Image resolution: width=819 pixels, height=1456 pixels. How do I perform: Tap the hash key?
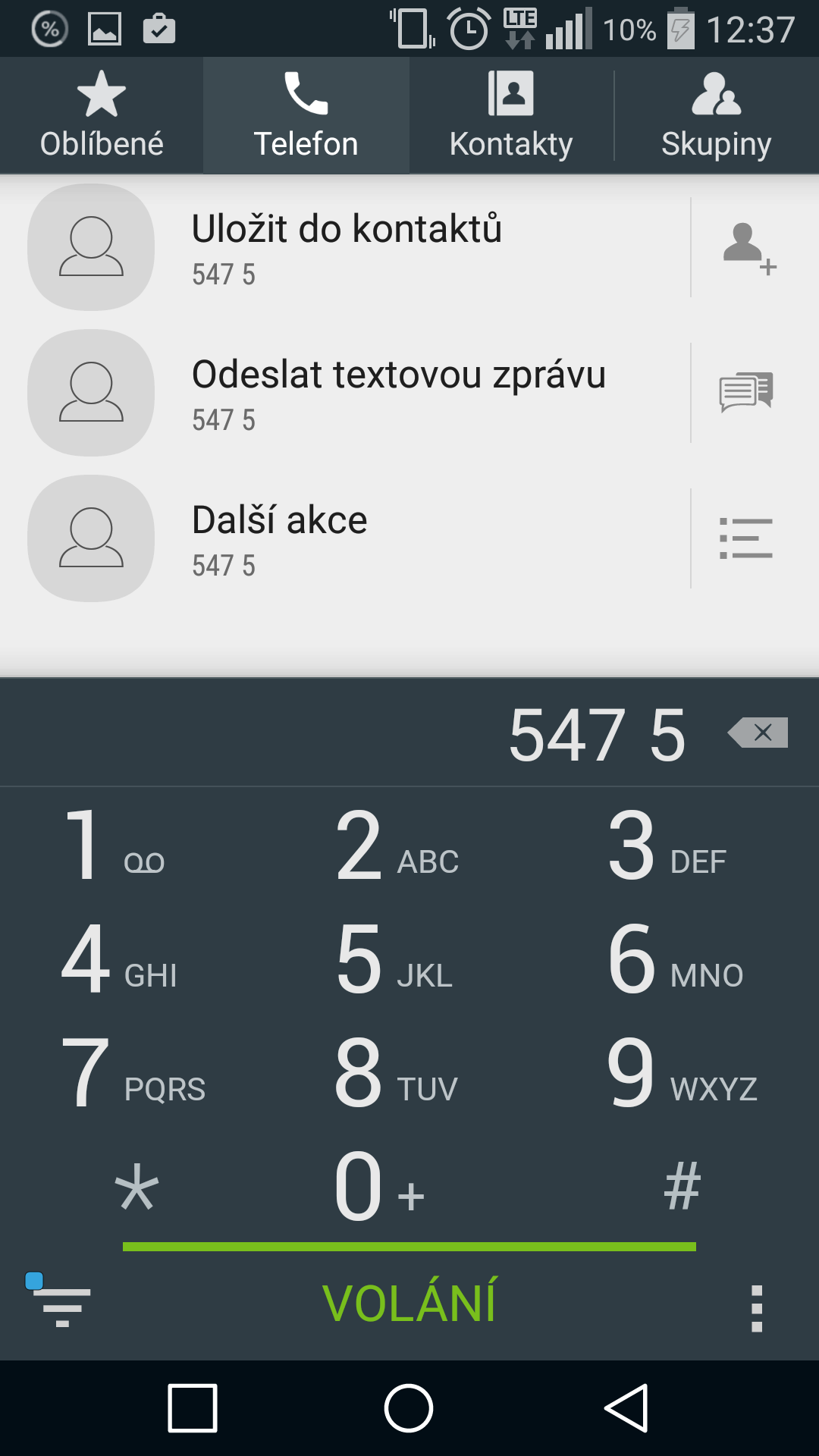tap(682, 1186)
